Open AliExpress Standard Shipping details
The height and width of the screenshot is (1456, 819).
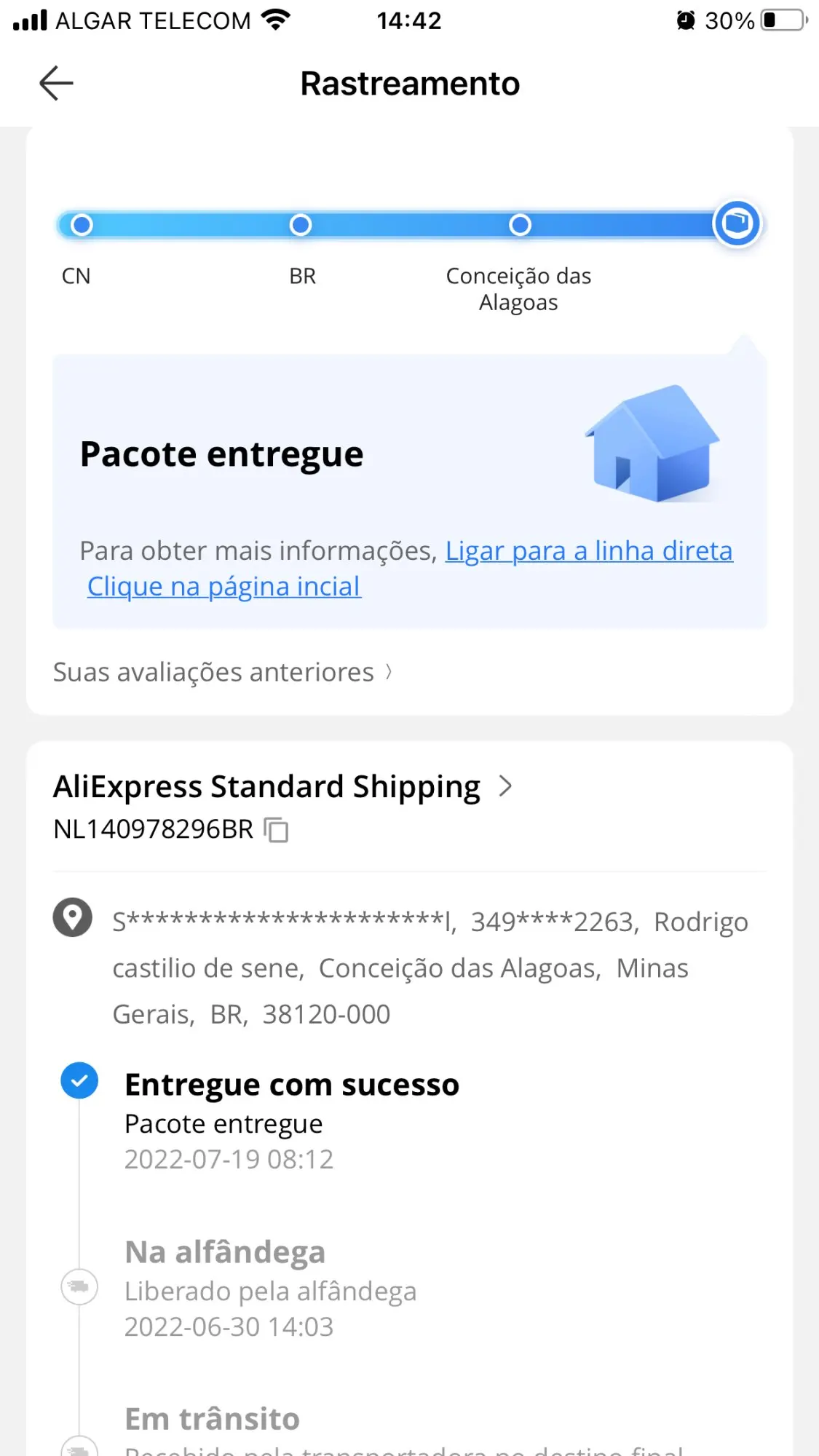[x=282, y=787]
